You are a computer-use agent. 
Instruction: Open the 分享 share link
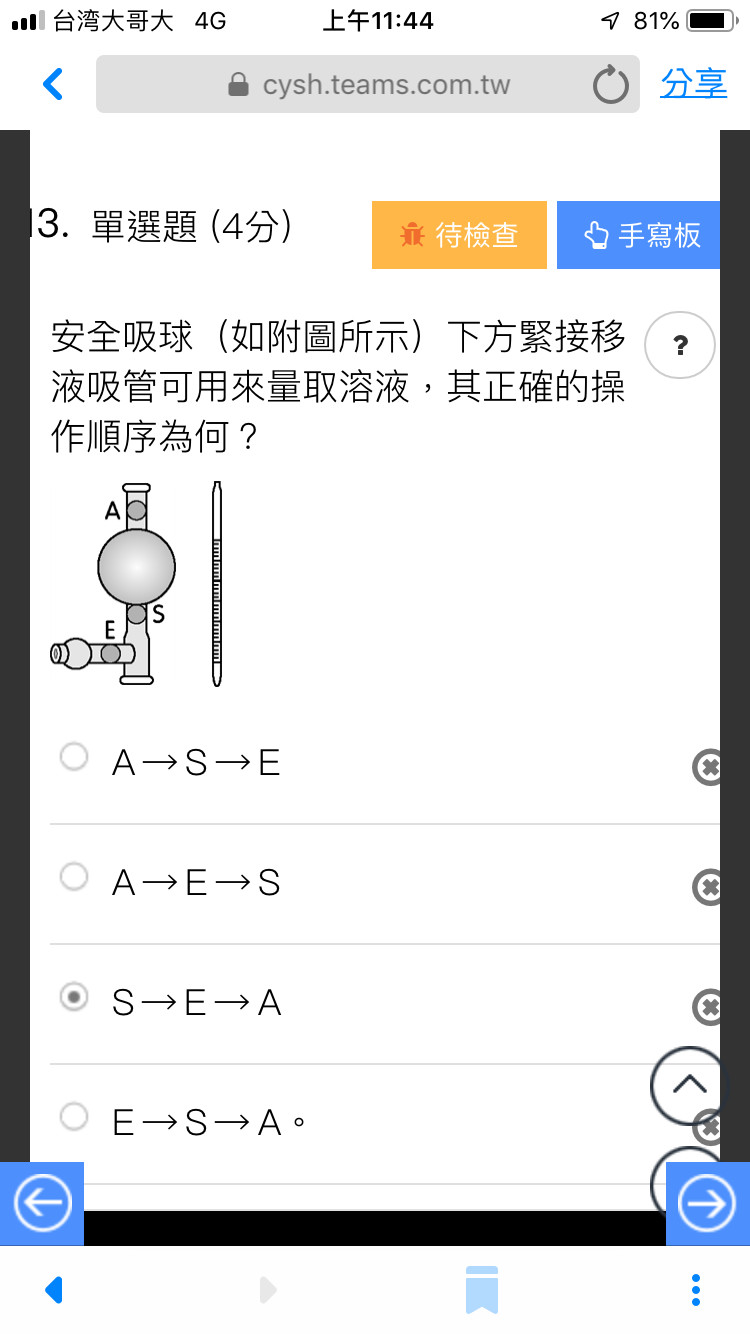[x=693, y=84]
